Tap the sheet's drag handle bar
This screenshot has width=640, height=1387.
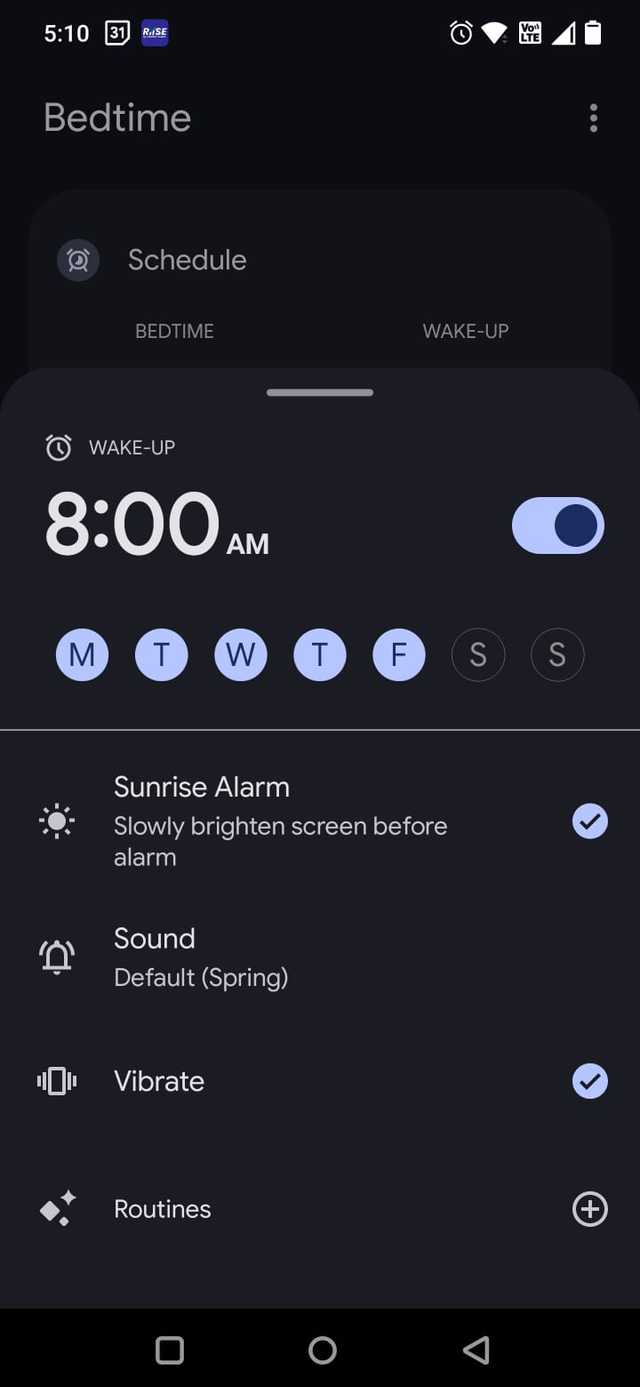[x=320, y=392]
